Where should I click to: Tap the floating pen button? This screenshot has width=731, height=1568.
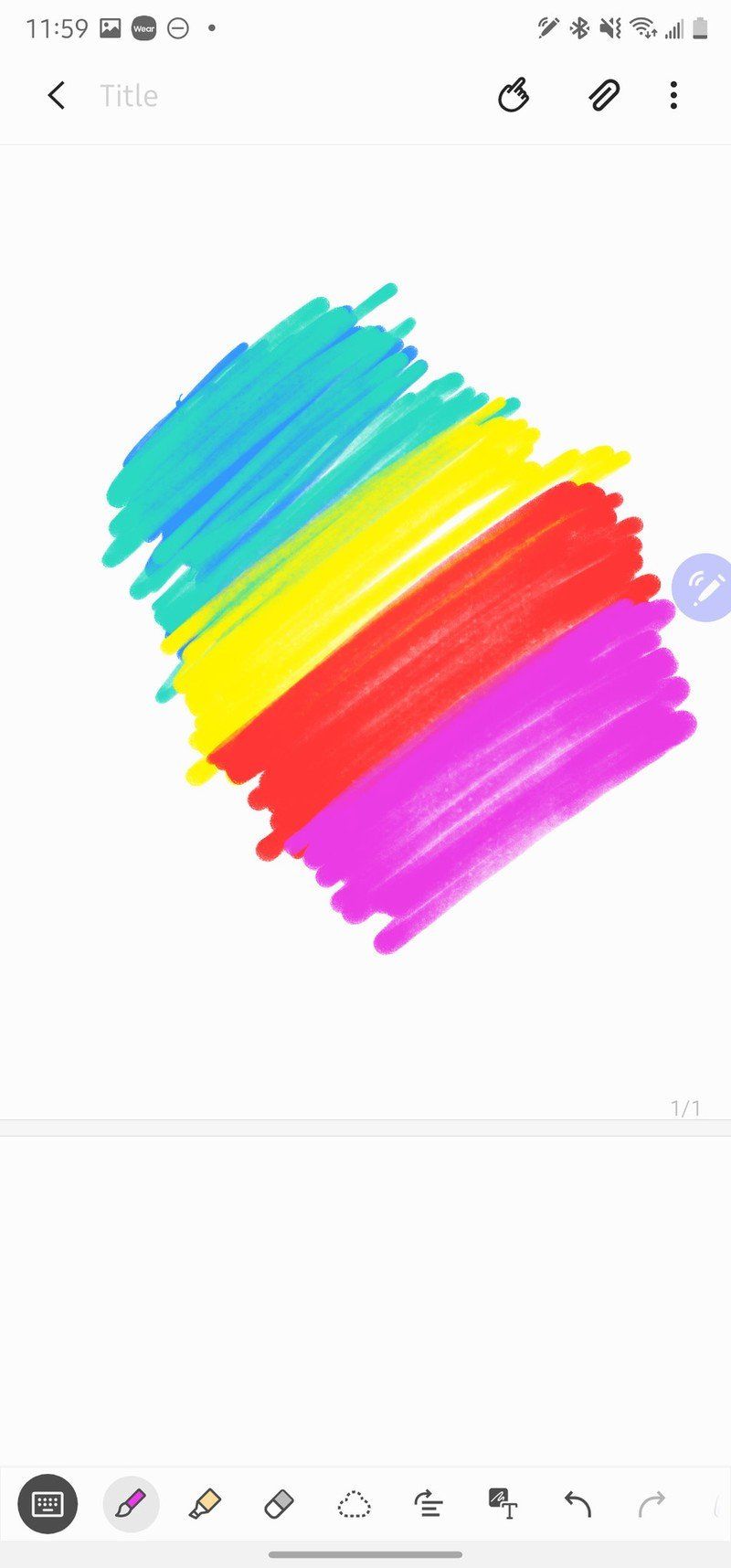coord(704,587)
